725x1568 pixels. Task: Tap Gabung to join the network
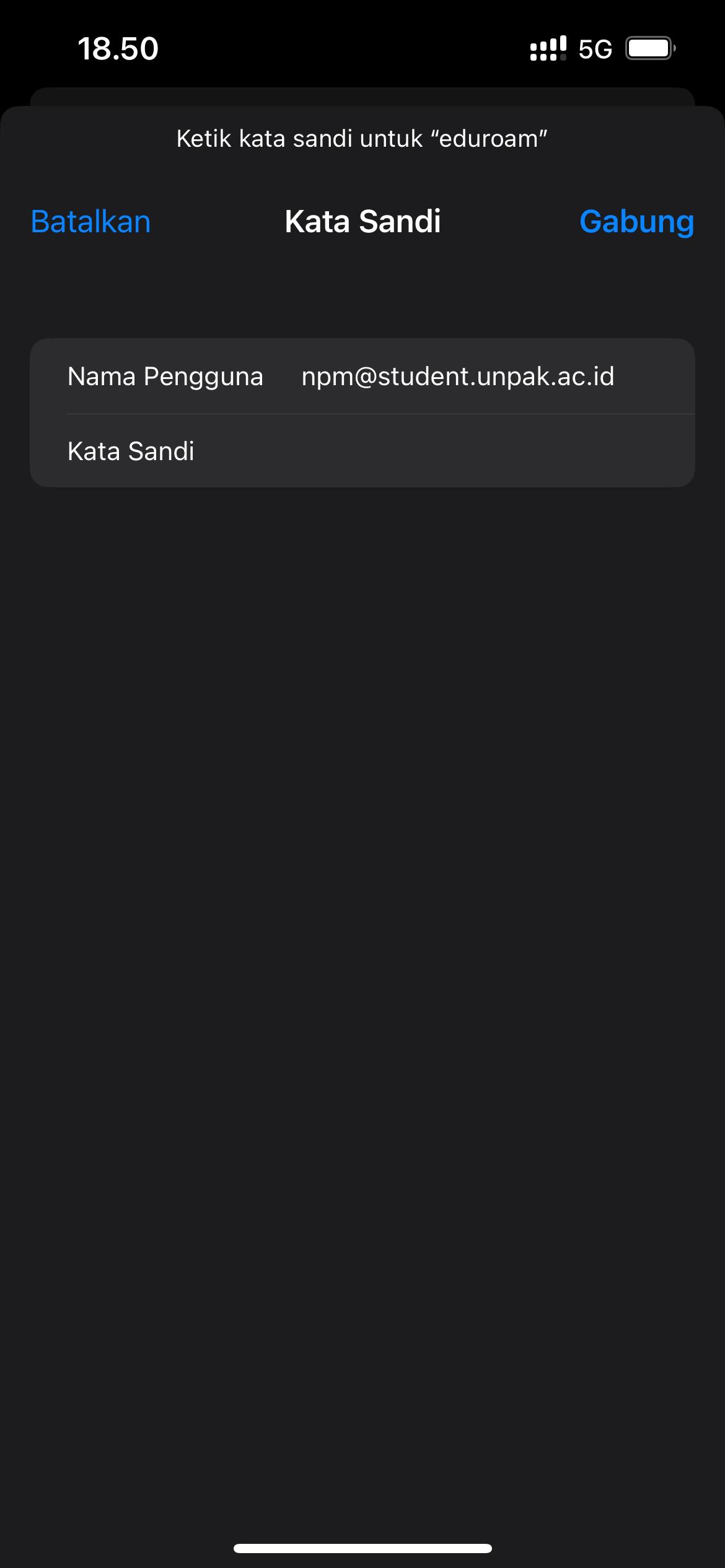636,222
